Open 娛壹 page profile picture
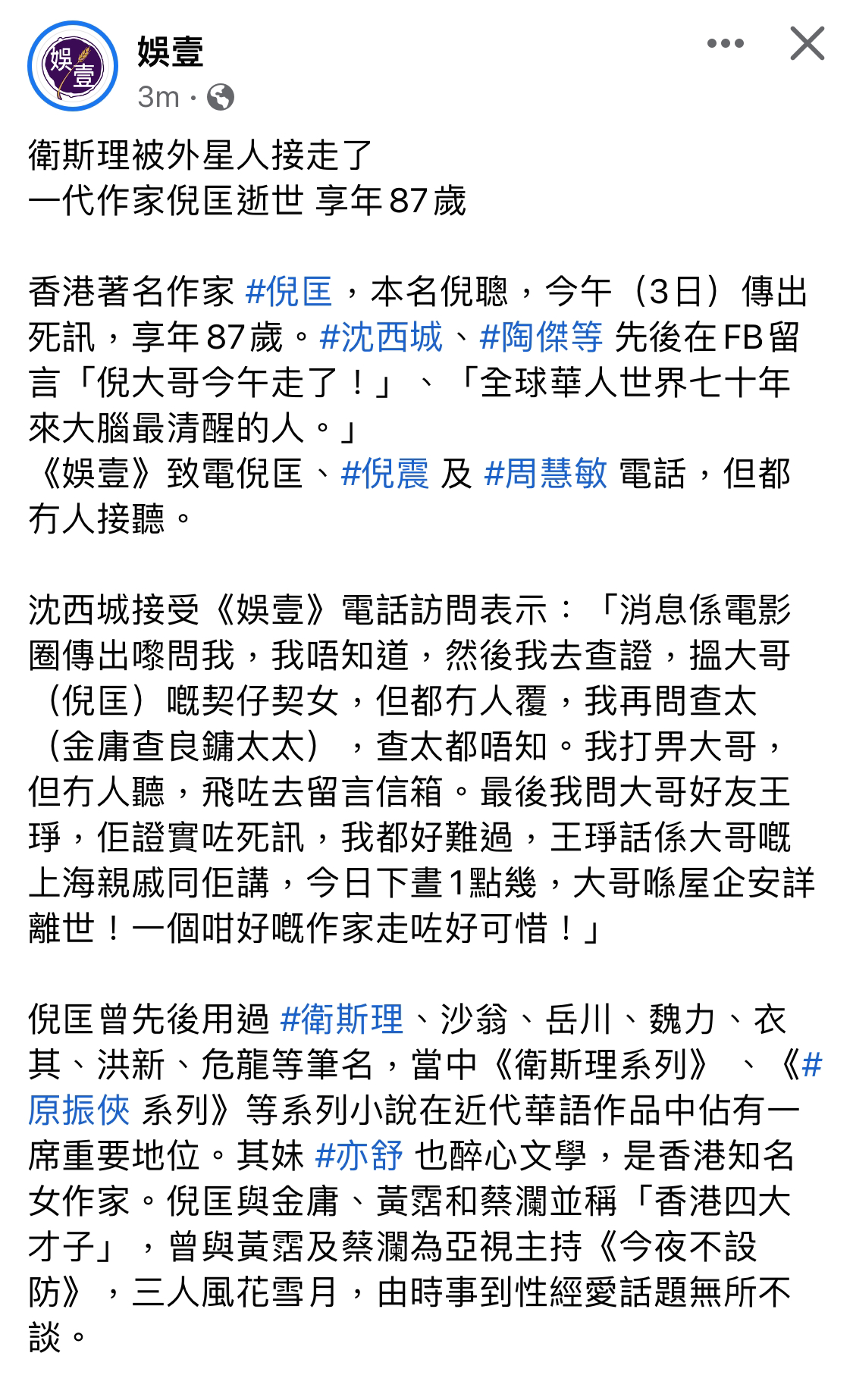853x1400 pixels. click(73, 67)
